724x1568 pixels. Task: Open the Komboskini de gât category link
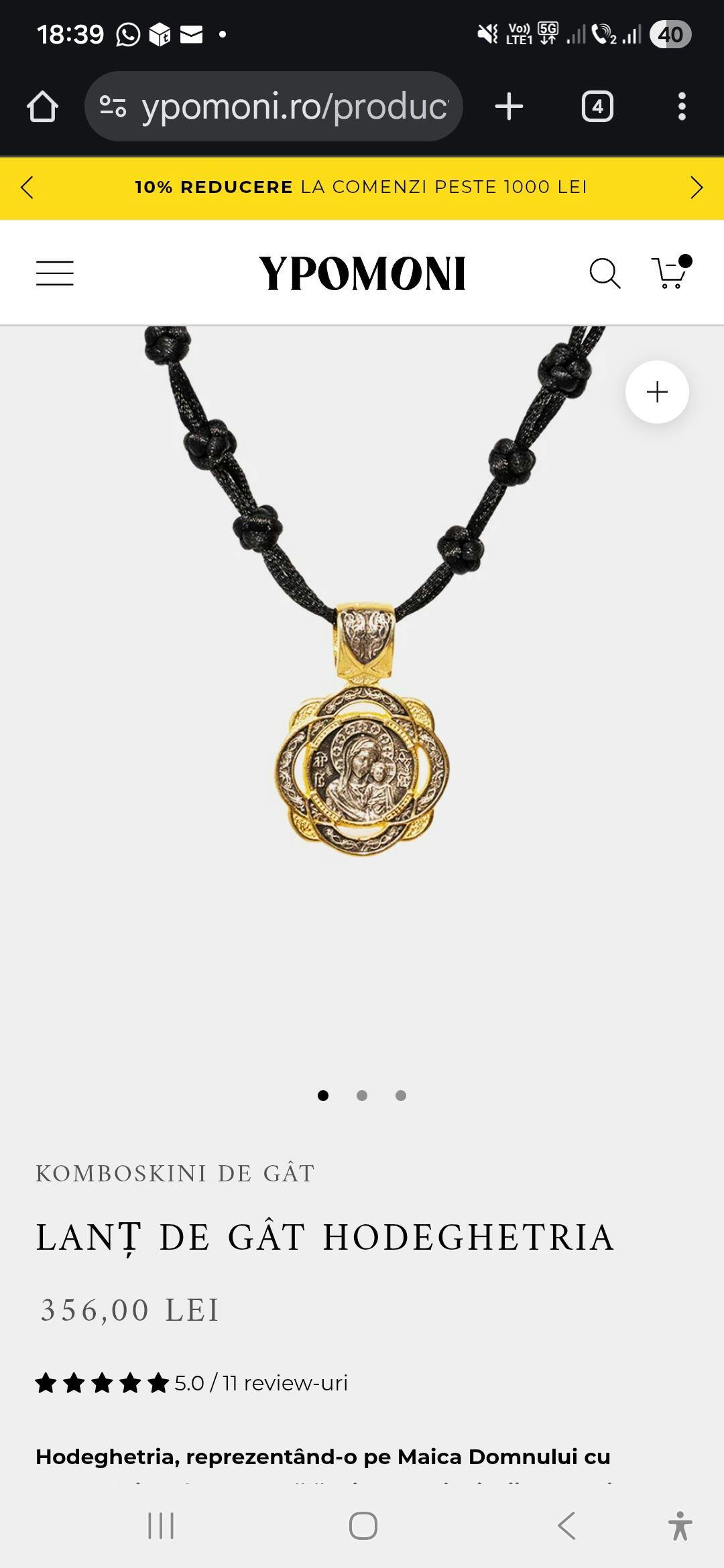point(175,1173)
